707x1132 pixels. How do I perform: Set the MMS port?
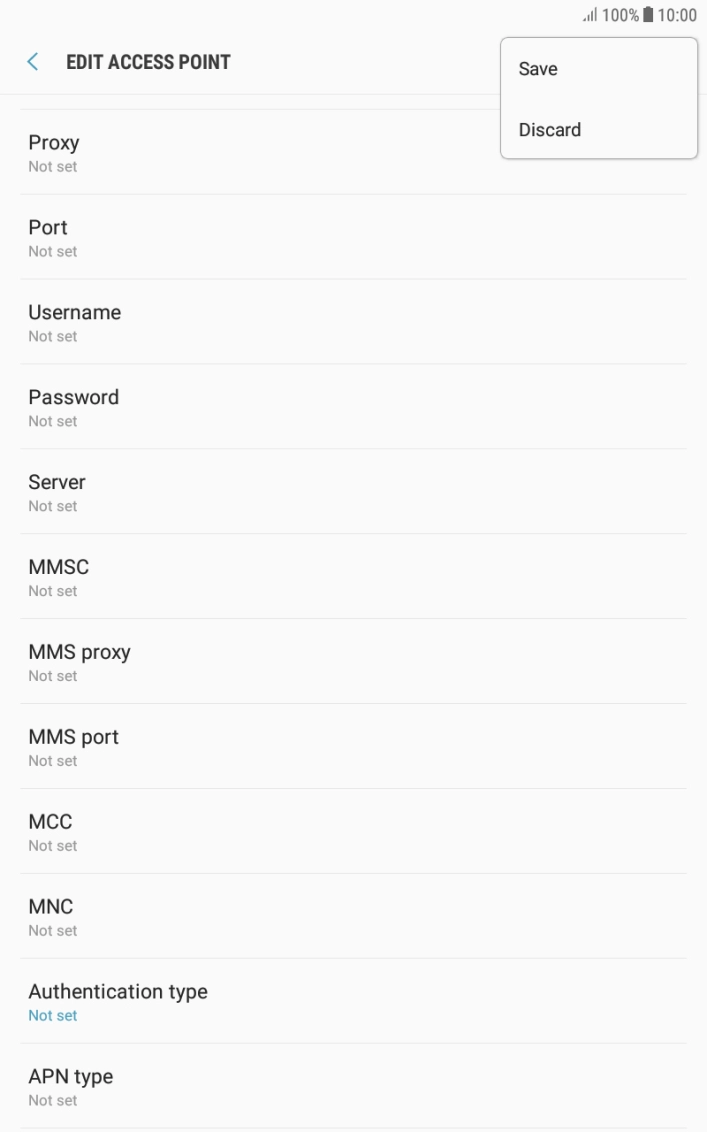[353, 746]
